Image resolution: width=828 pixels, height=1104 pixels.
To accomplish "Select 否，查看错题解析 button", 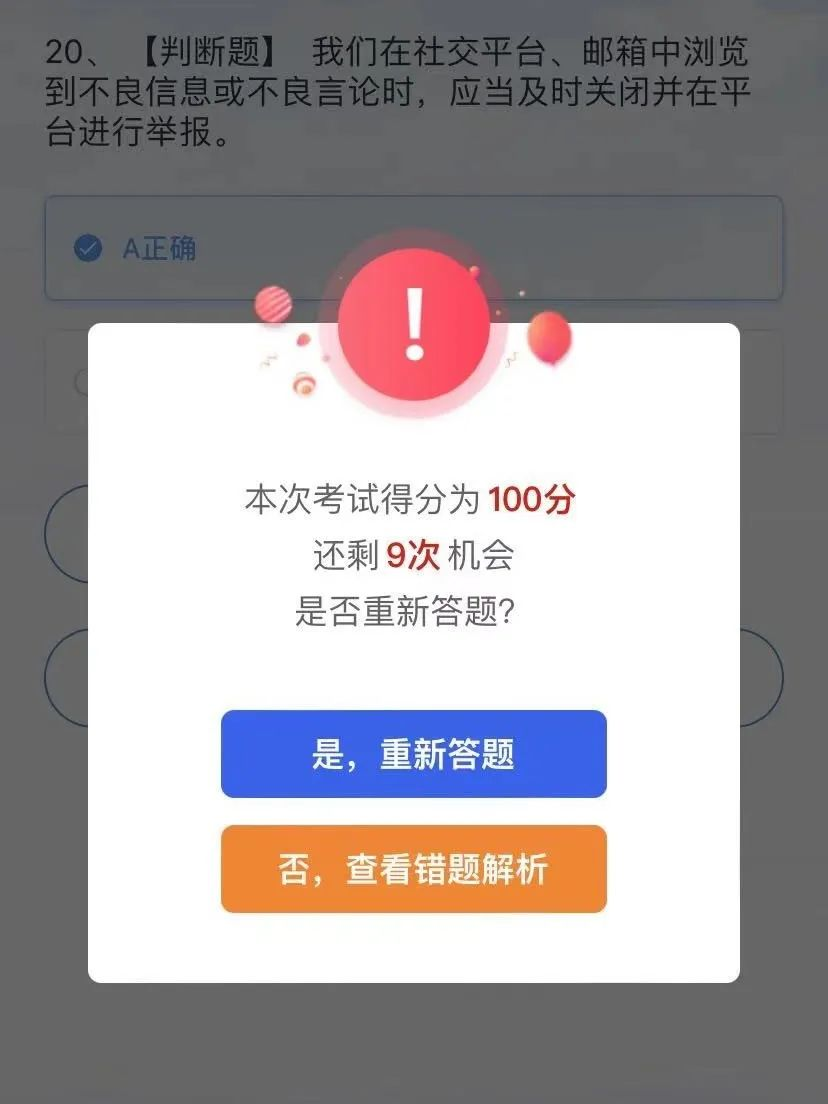I will pyautogui.click(x=413, y=869).
